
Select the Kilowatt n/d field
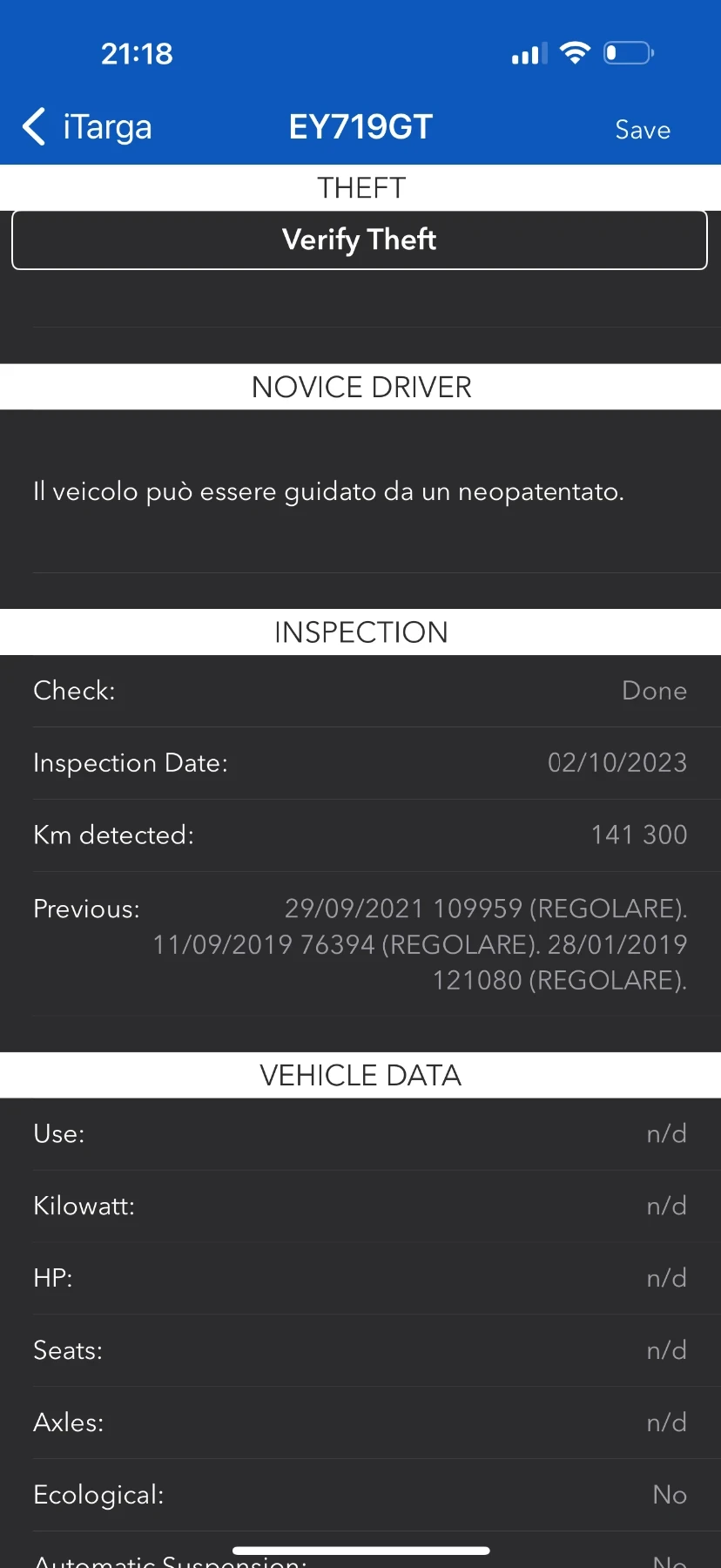(x=360, y=1205)
